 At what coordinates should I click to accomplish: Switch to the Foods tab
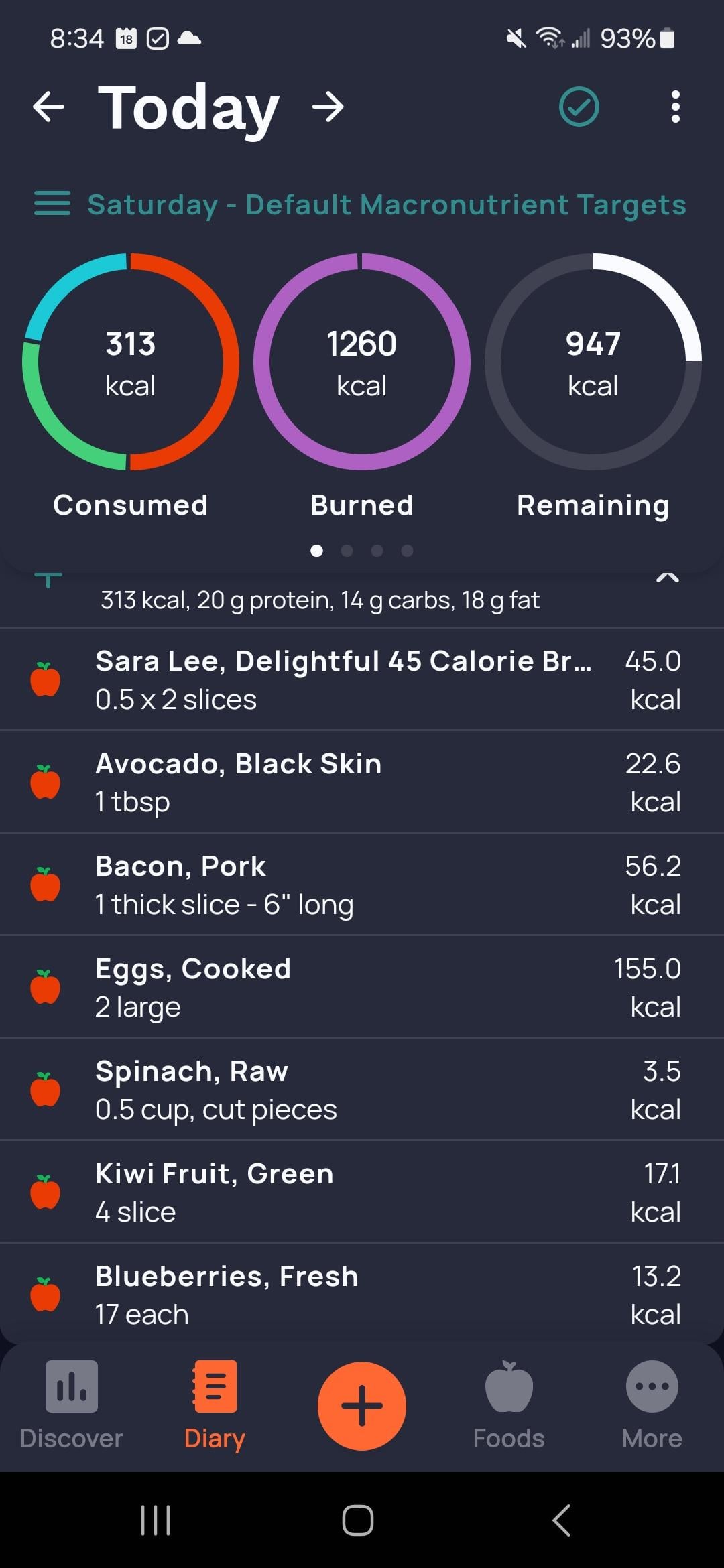point(509,1405)
